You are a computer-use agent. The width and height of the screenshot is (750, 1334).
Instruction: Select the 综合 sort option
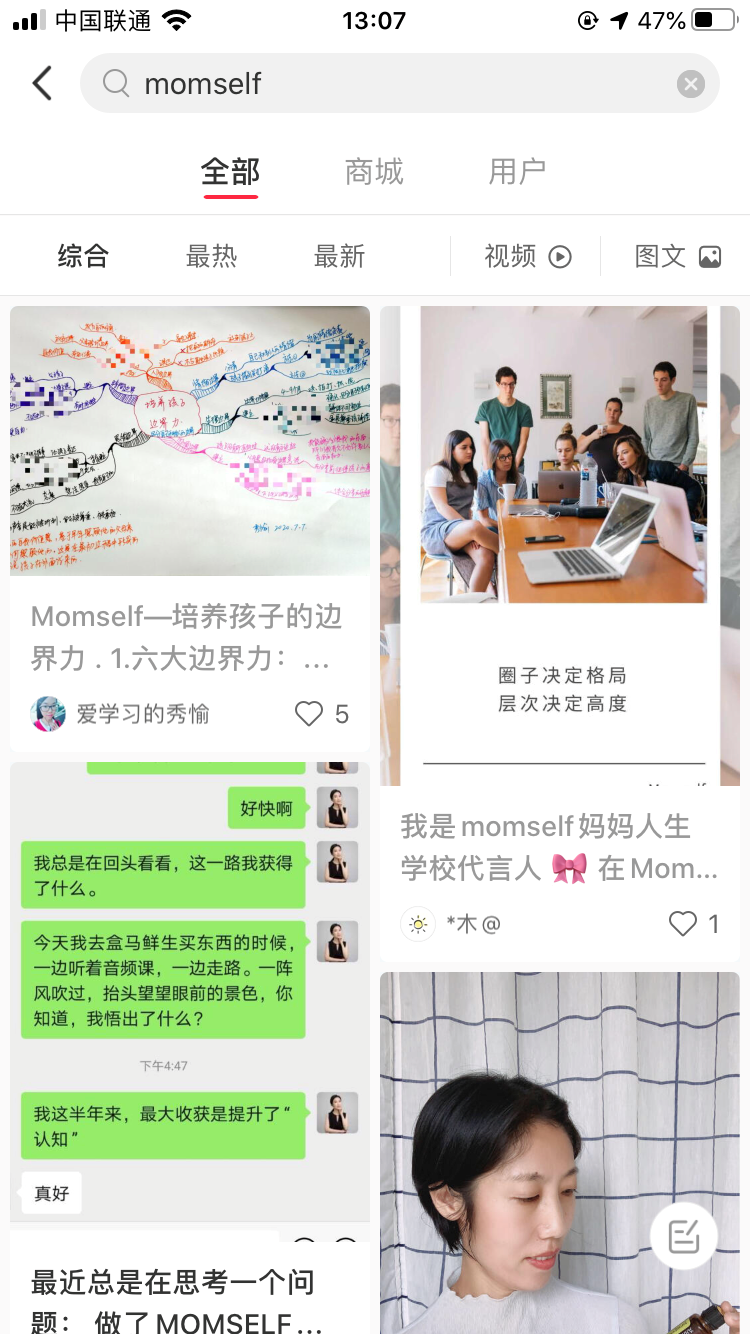(x=83, y=257)
